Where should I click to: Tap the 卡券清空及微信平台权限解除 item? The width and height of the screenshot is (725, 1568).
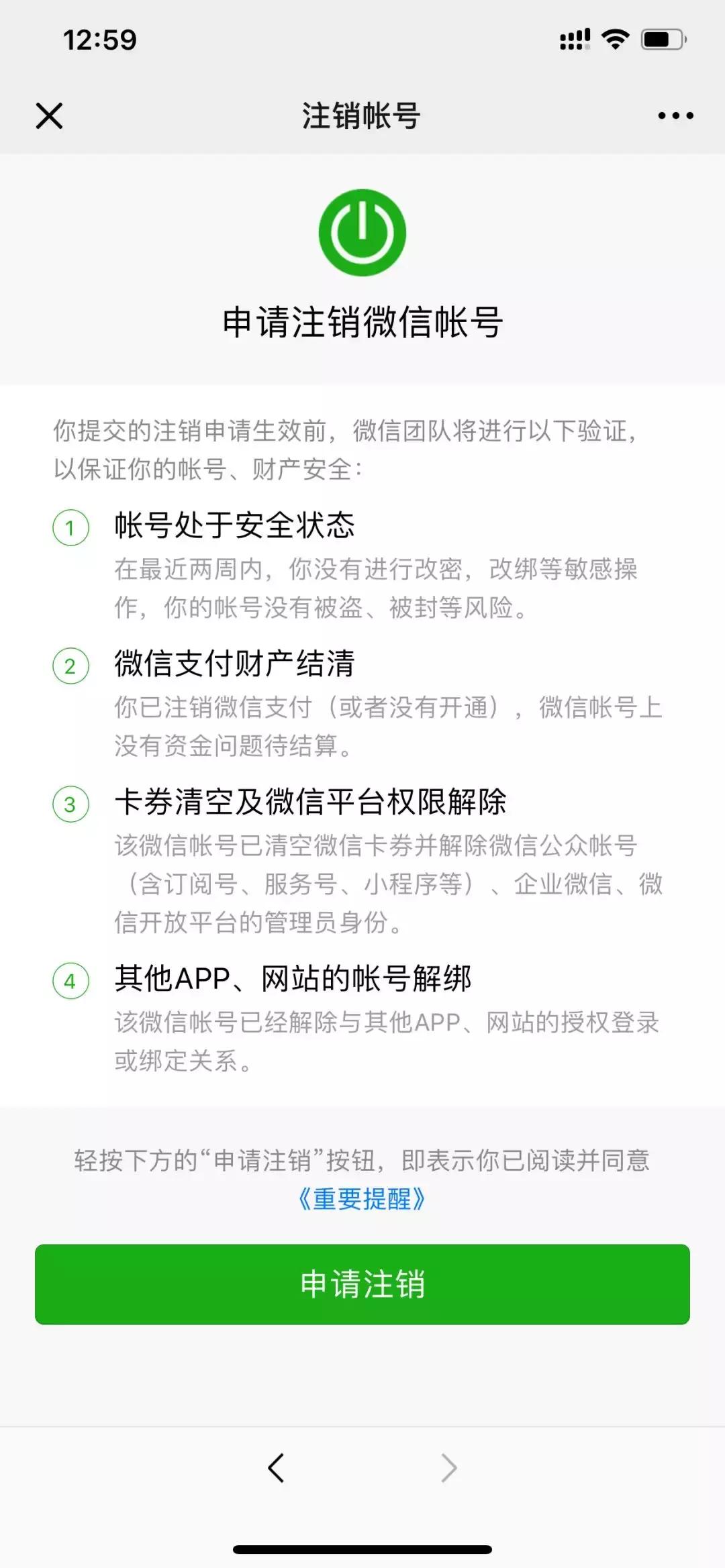coord(312,802)
